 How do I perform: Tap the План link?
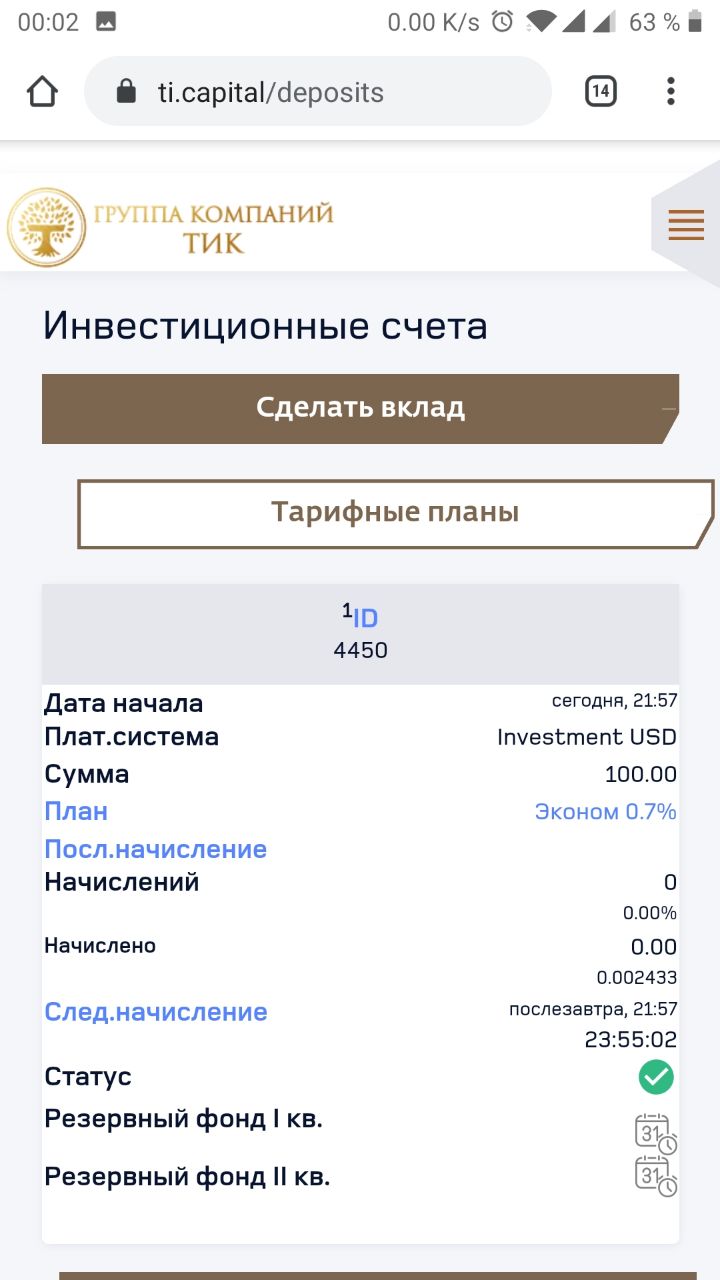pyautogui.click(x=76, y=811)
